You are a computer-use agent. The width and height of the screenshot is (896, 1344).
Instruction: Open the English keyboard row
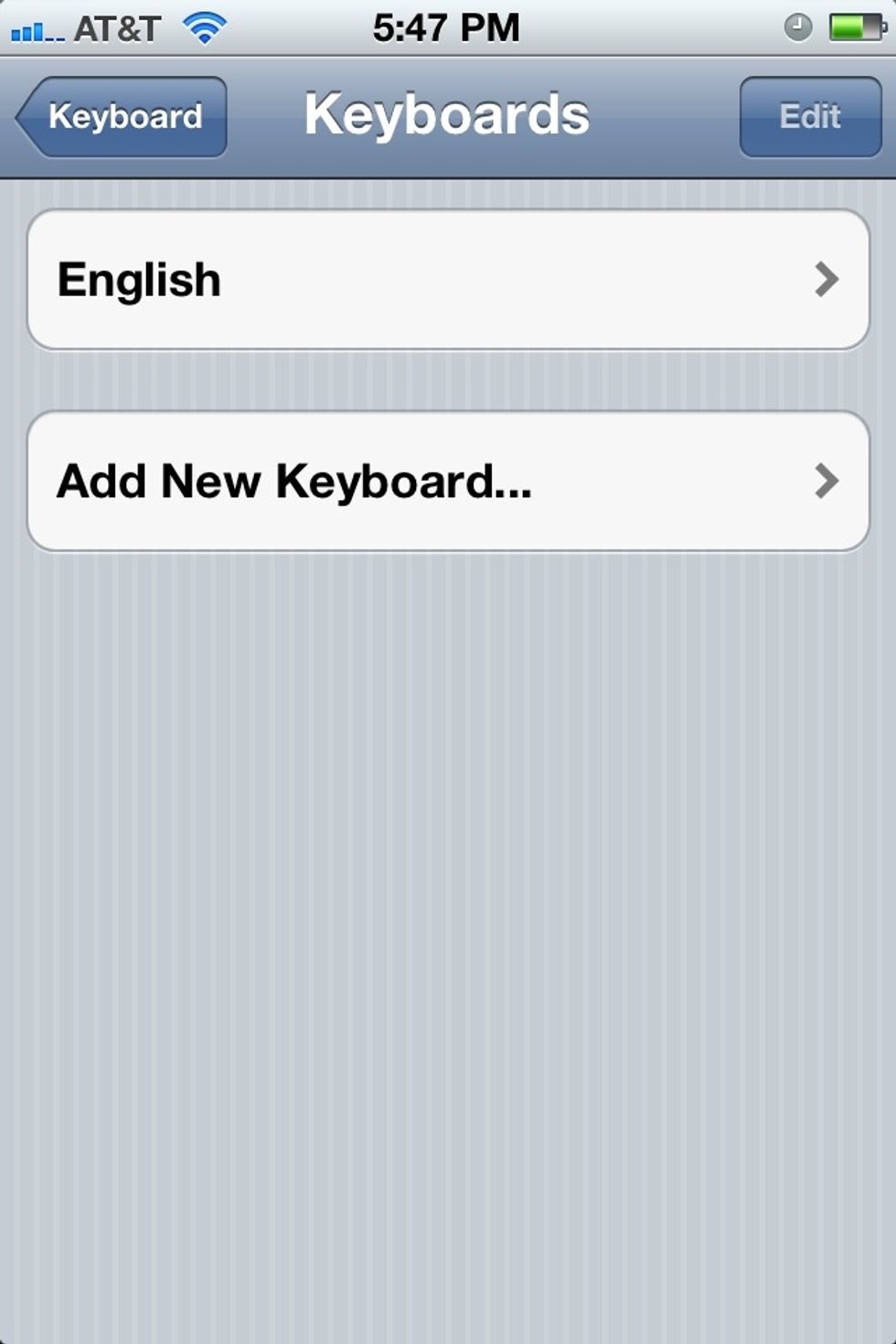coord(448,280)
